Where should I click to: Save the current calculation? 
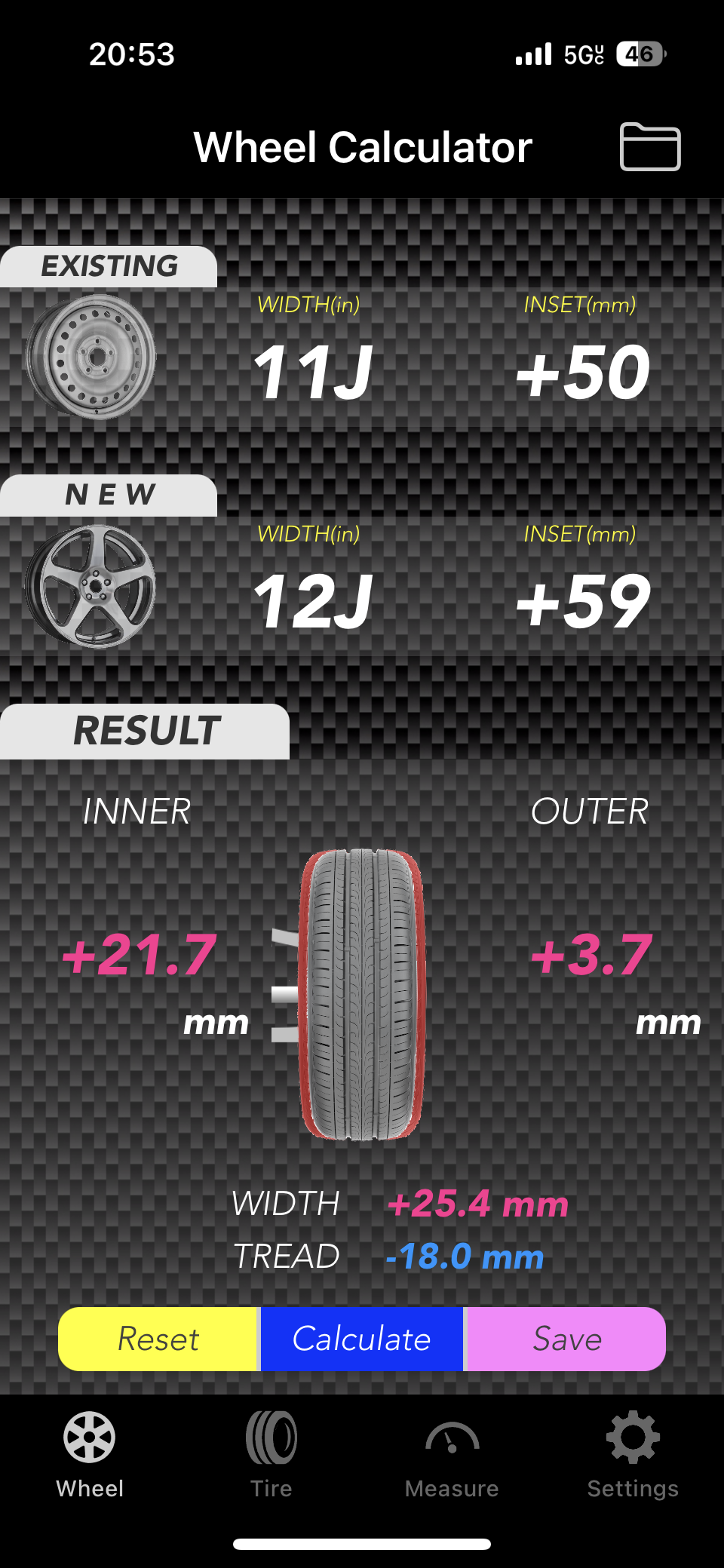coord(566,1339)
